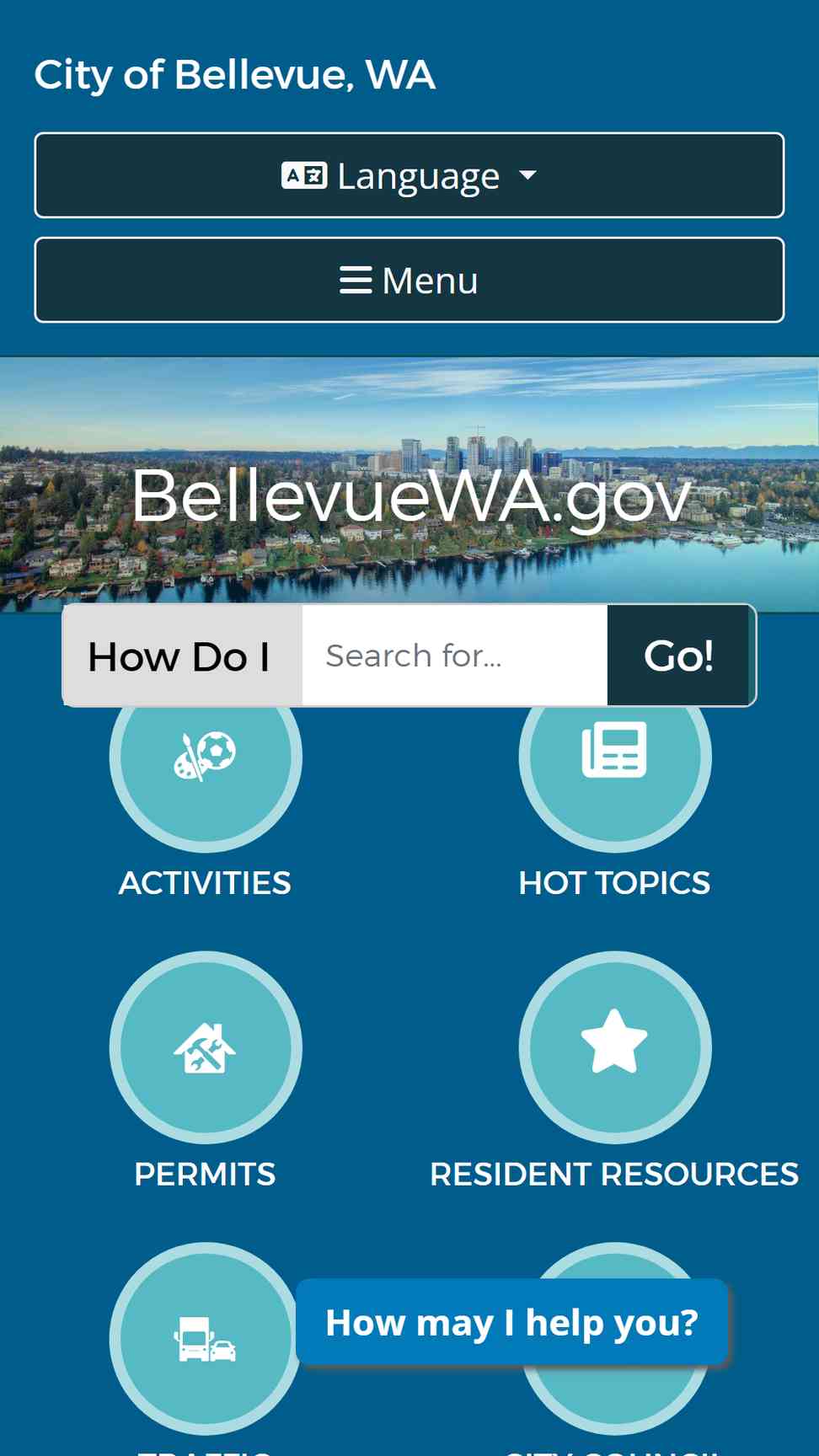Focus the Search for… field

[x=455, y=656]
